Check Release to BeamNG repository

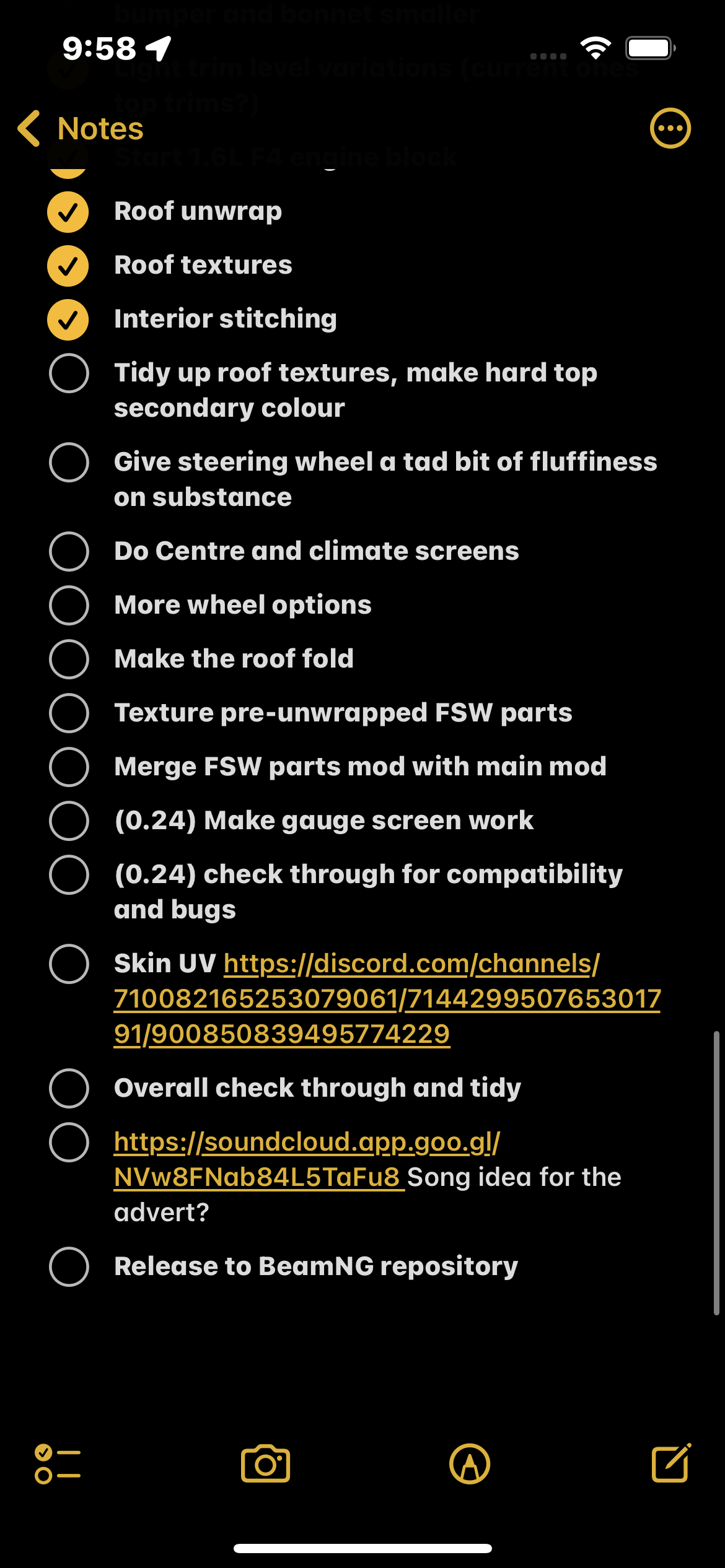coord(68,1266)
